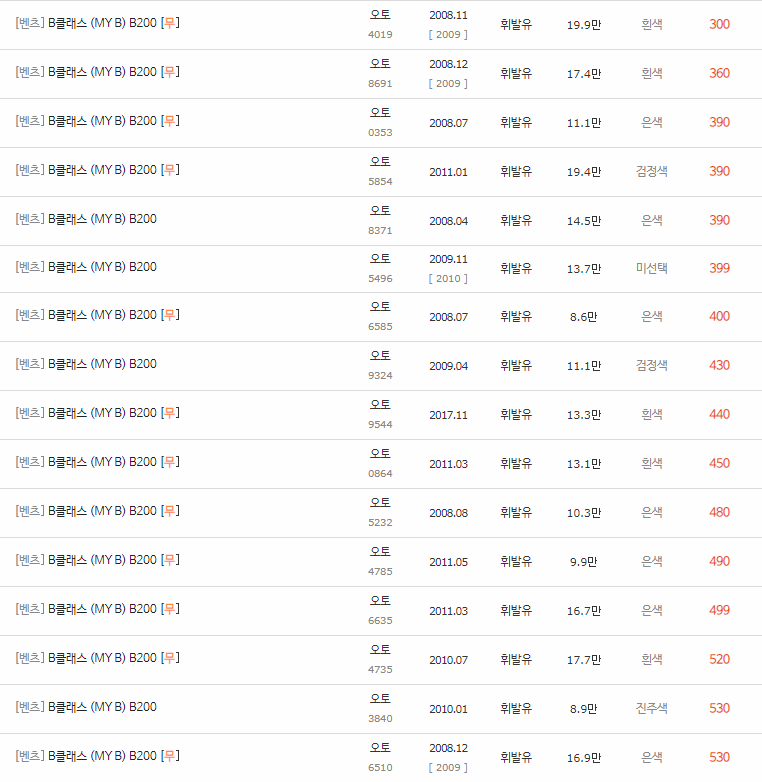Screen dimensions: 762x782
Task: Click the 오토 9324 dealer link
Action: [x=380, y=357]
